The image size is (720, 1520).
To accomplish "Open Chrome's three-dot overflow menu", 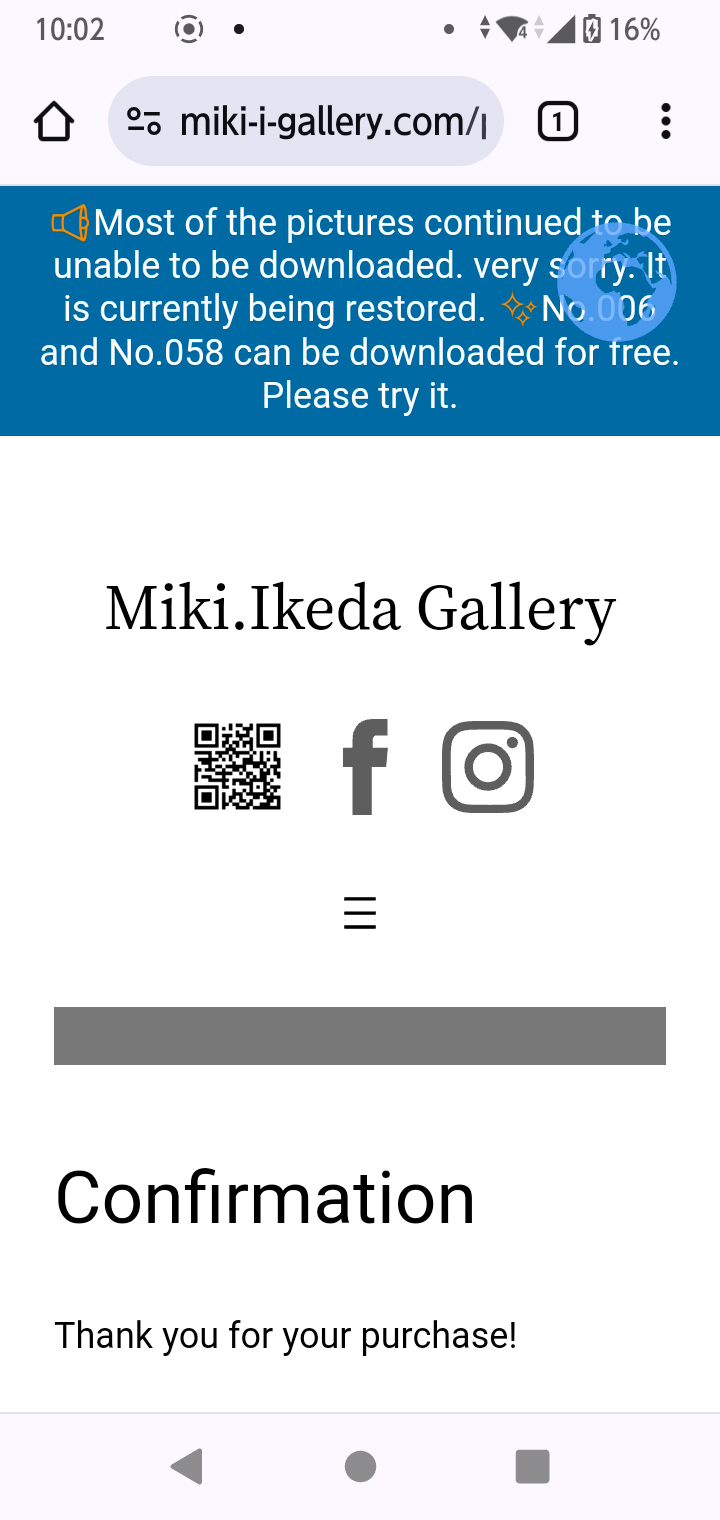I will tap(666, 122).
